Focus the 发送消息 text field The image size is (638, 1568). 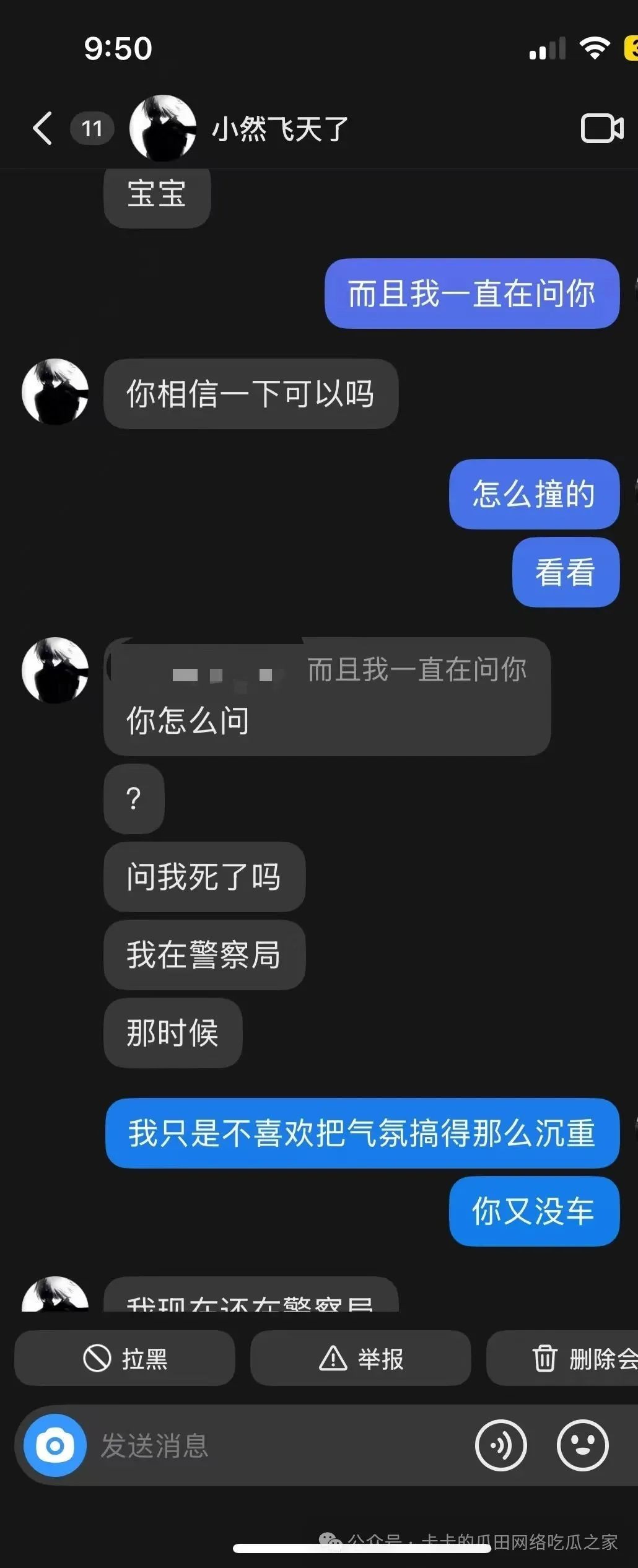[x=279, y=1445]
